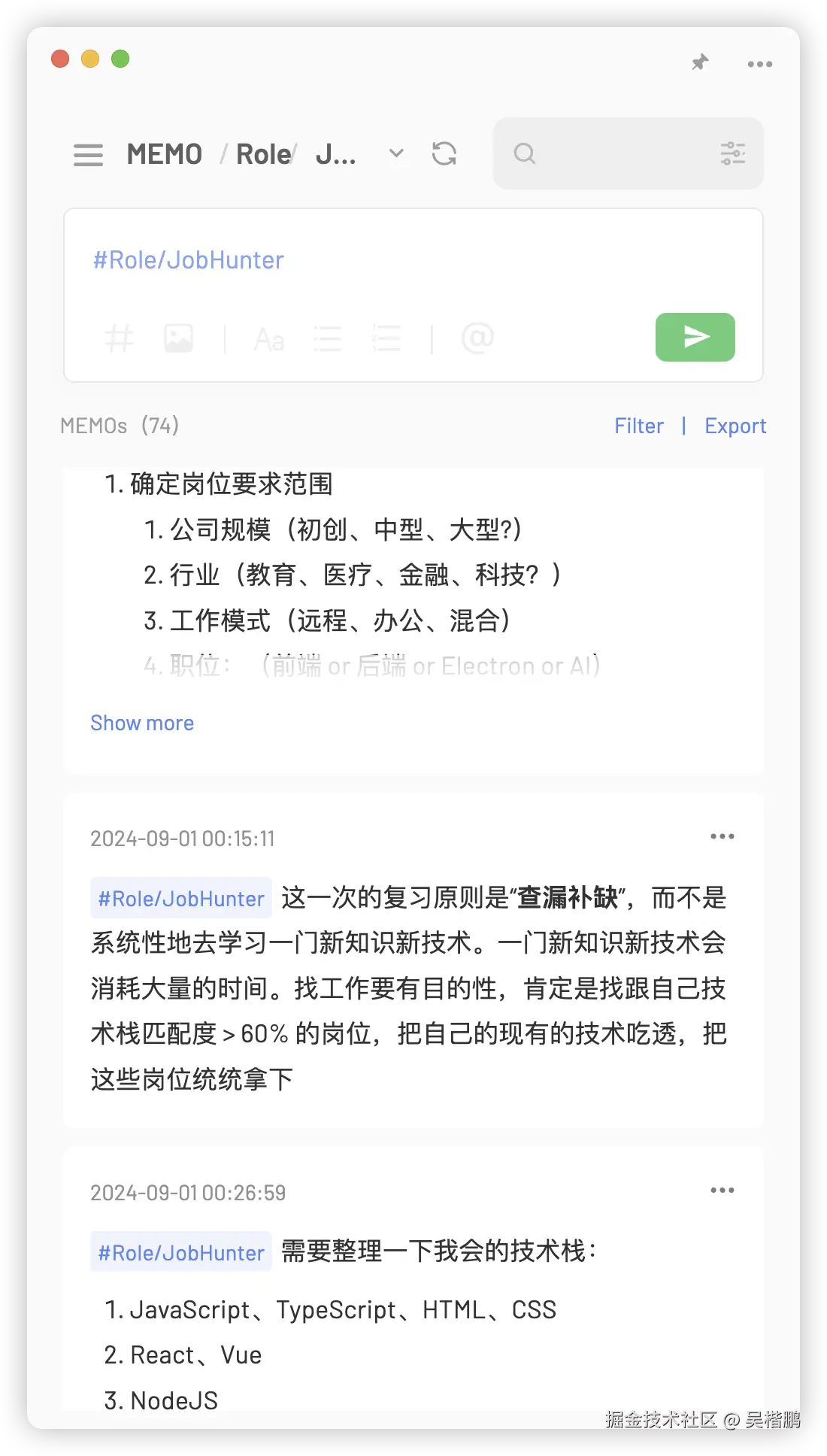Export the memos

(735, 426)
